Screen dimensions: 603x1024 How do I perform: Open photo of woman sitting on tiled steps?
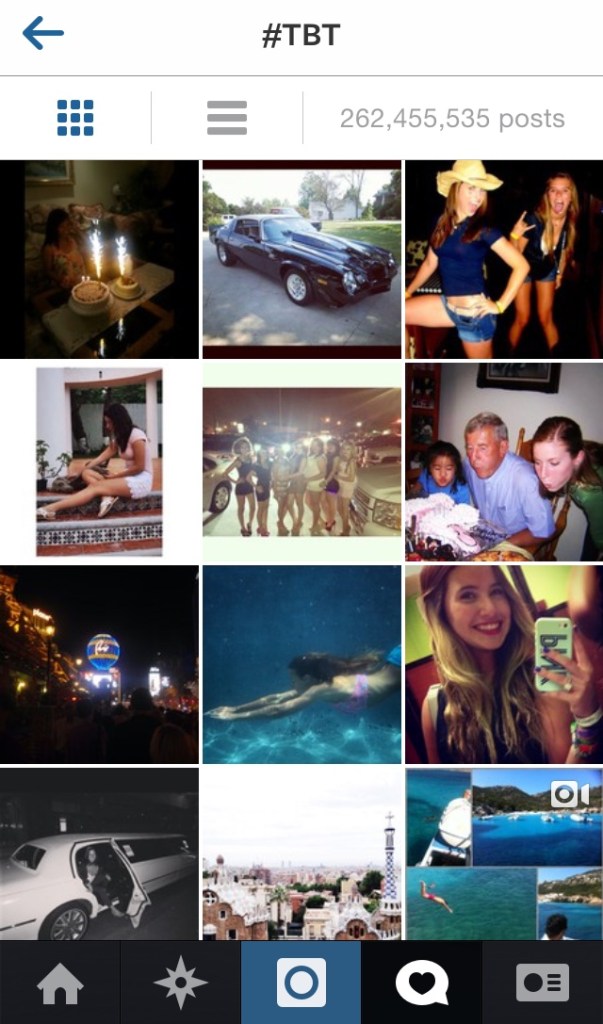click(x=99, y=461)
